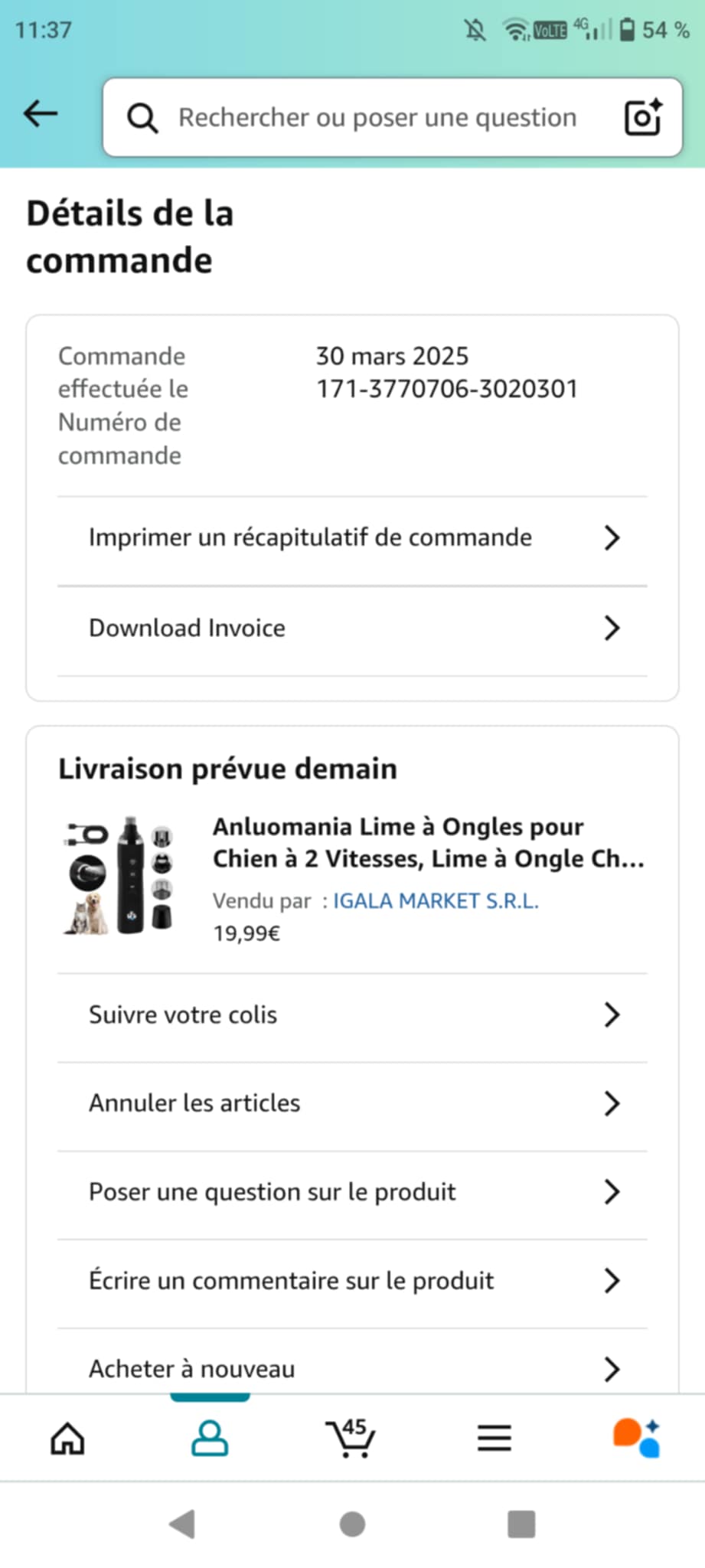Switch to the account profile tab
Screen dimensions: 705x1568
[209, 1439]
